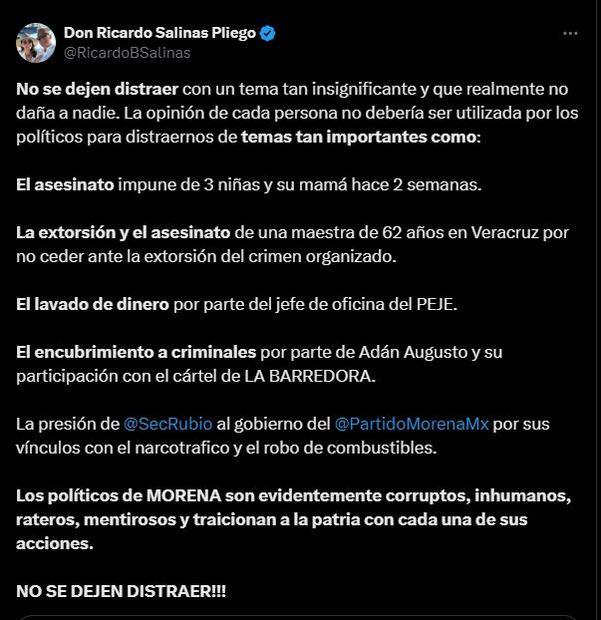Visit the @PartidoMorenaMx mentioned profile
Screen dimensions: 601x620
[411, 424]
